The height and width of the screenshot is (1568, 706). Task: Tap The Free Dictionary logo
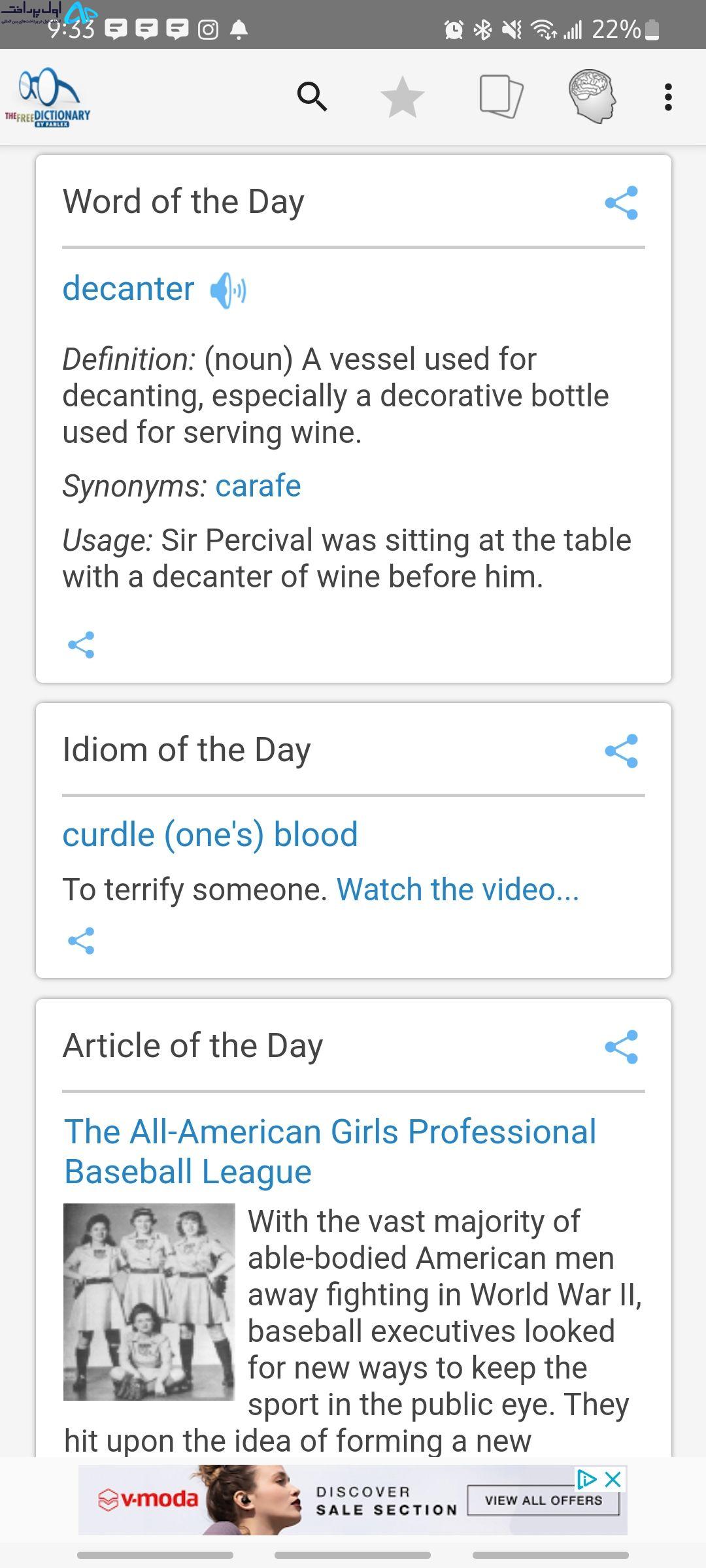(x=48, y=97)
